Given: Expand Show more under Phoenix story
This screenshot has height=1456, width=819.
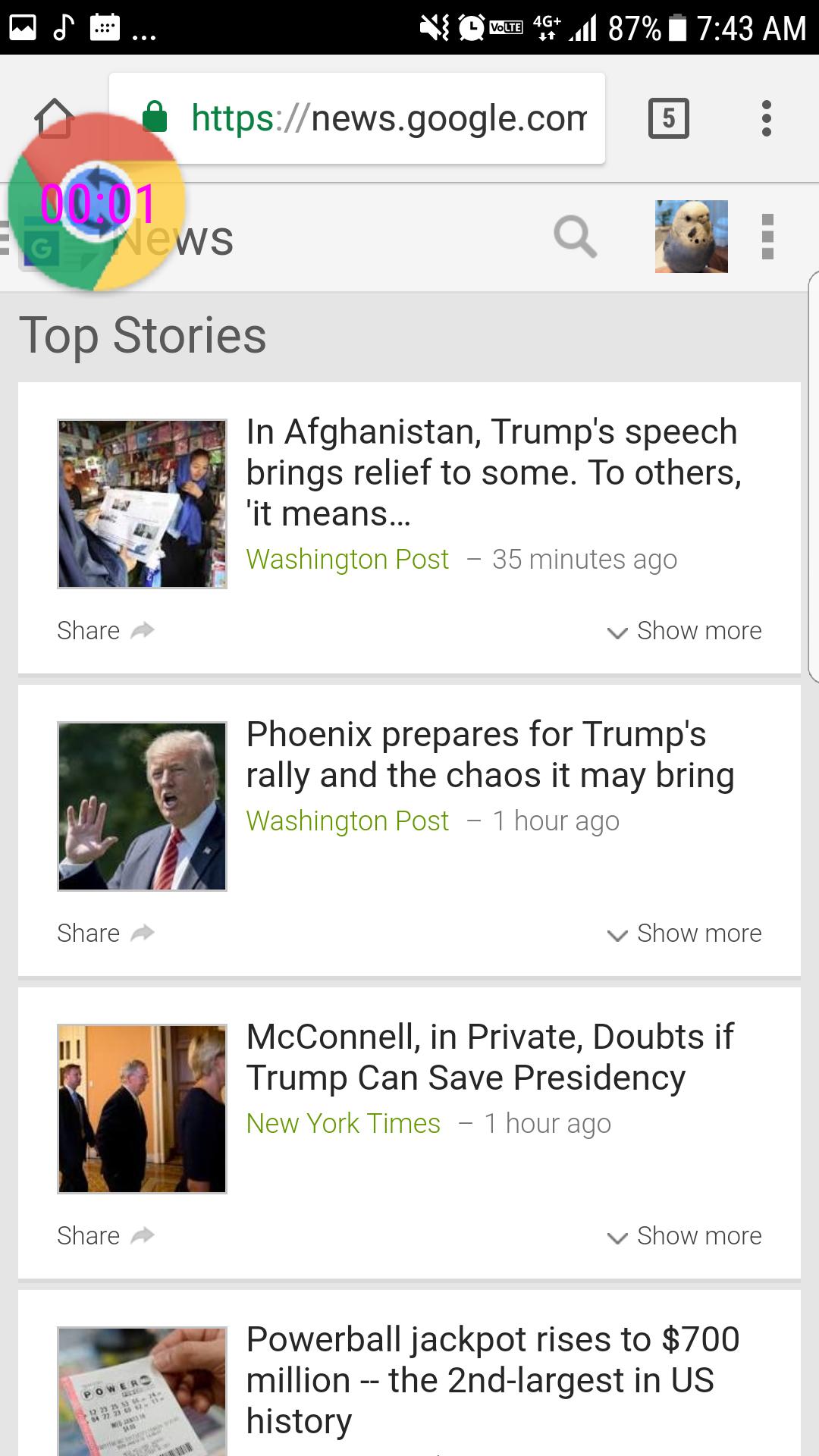Looking at the screenshot, I should (x=685, y=934).
